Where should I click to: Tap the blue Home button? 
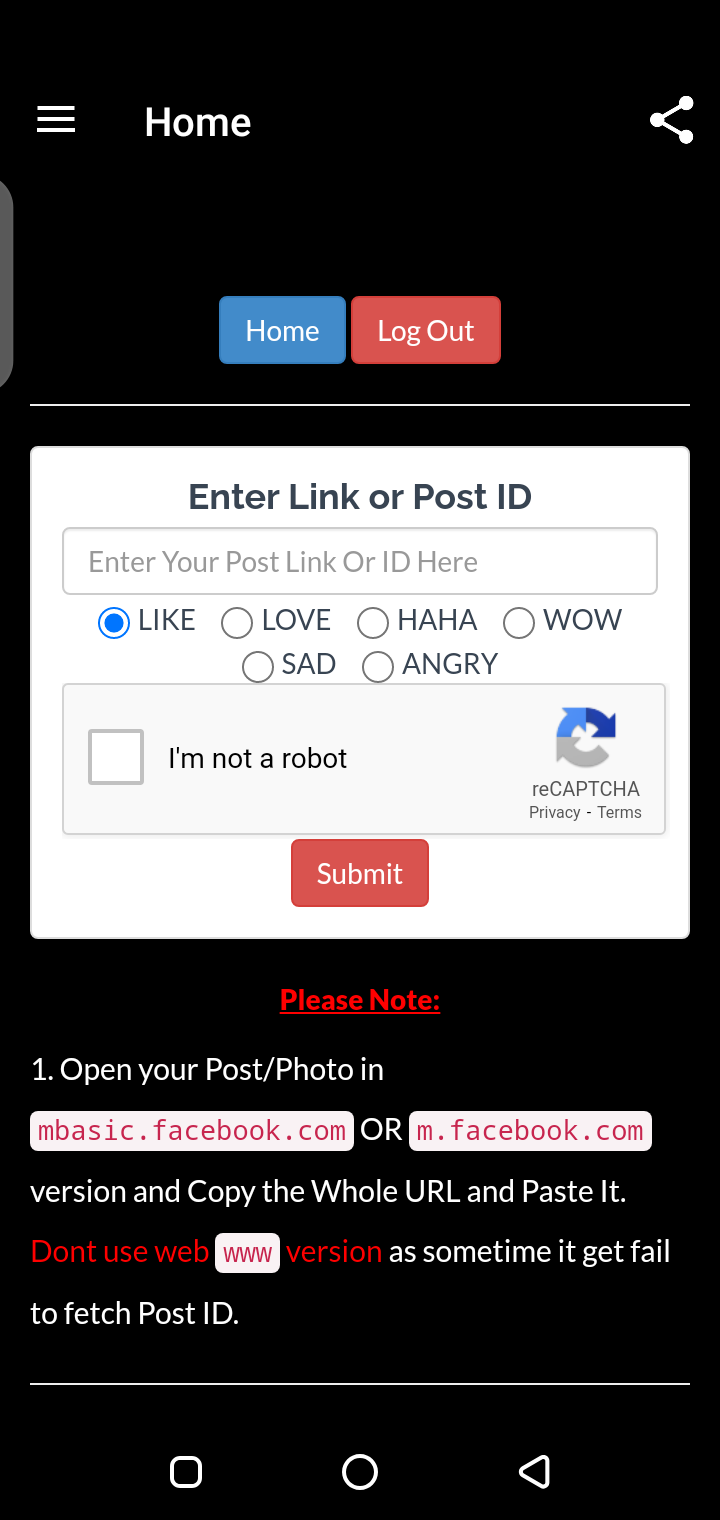pos(282,330)
